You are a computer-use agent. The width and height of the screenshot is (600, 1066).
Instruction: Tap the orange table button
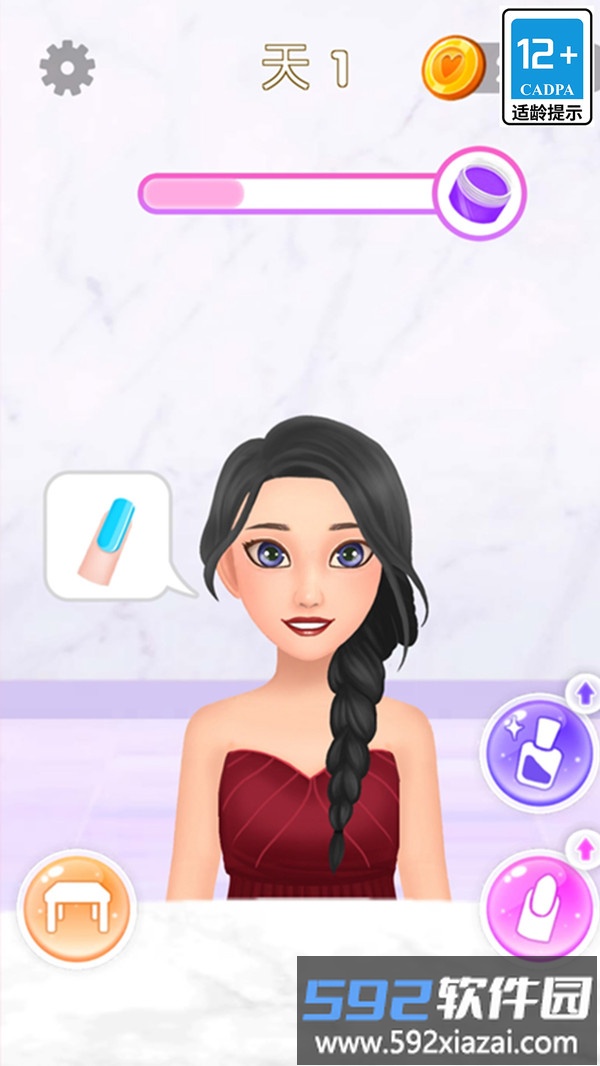(76, 908)
